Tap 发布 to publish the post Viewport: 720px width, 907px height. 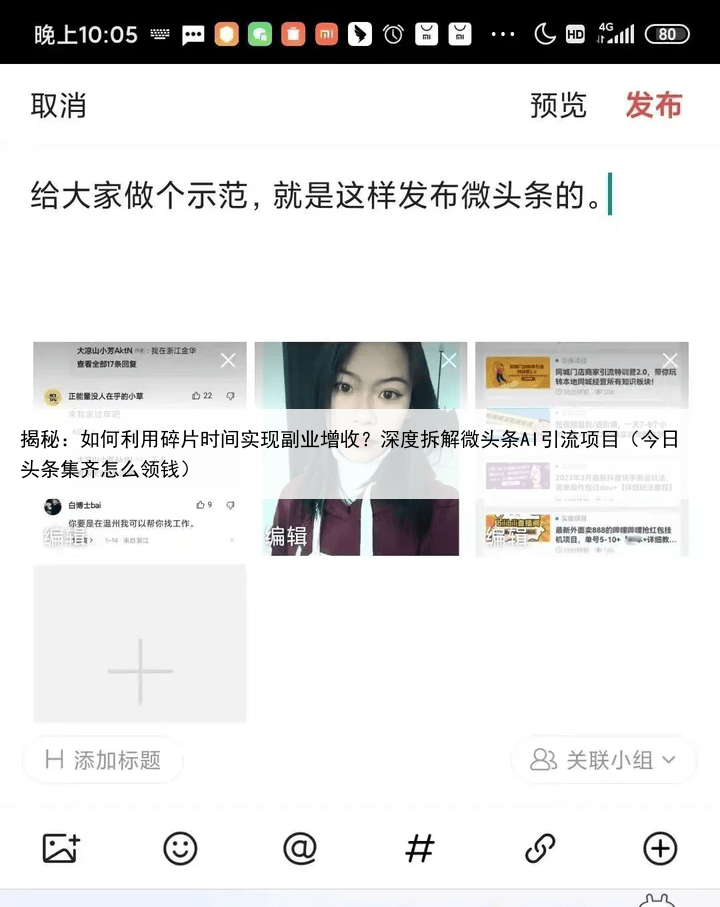coord(653,105)
